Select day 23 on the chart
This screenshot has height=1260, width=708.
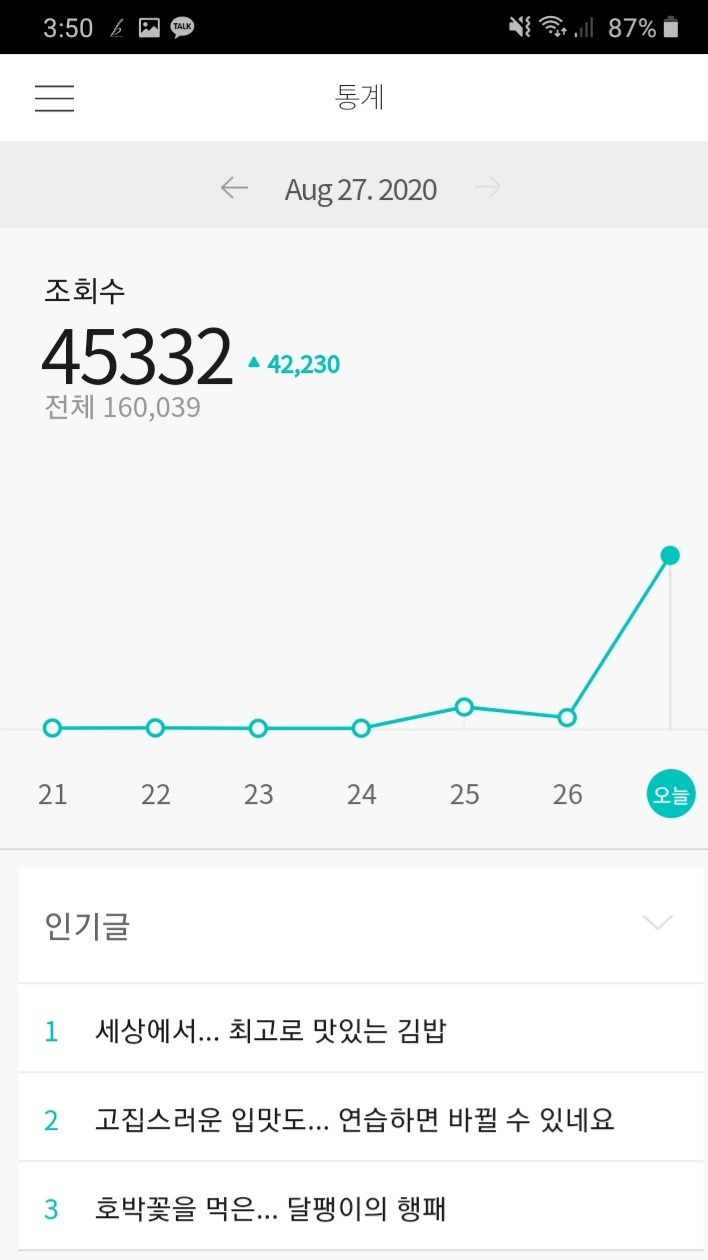(259, 794)
